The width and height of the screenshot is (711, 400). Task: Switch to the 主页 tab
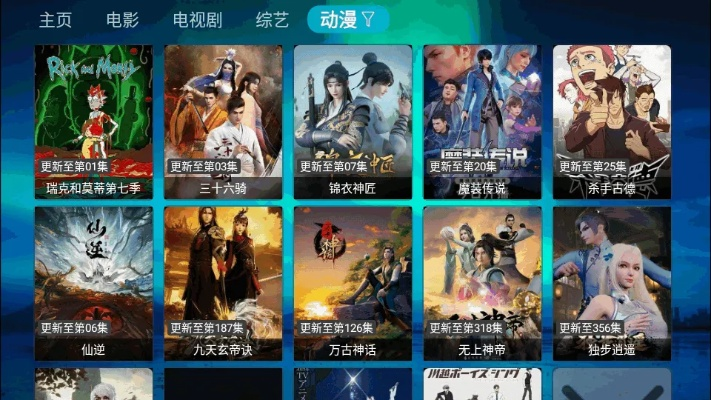click(56, 20)
